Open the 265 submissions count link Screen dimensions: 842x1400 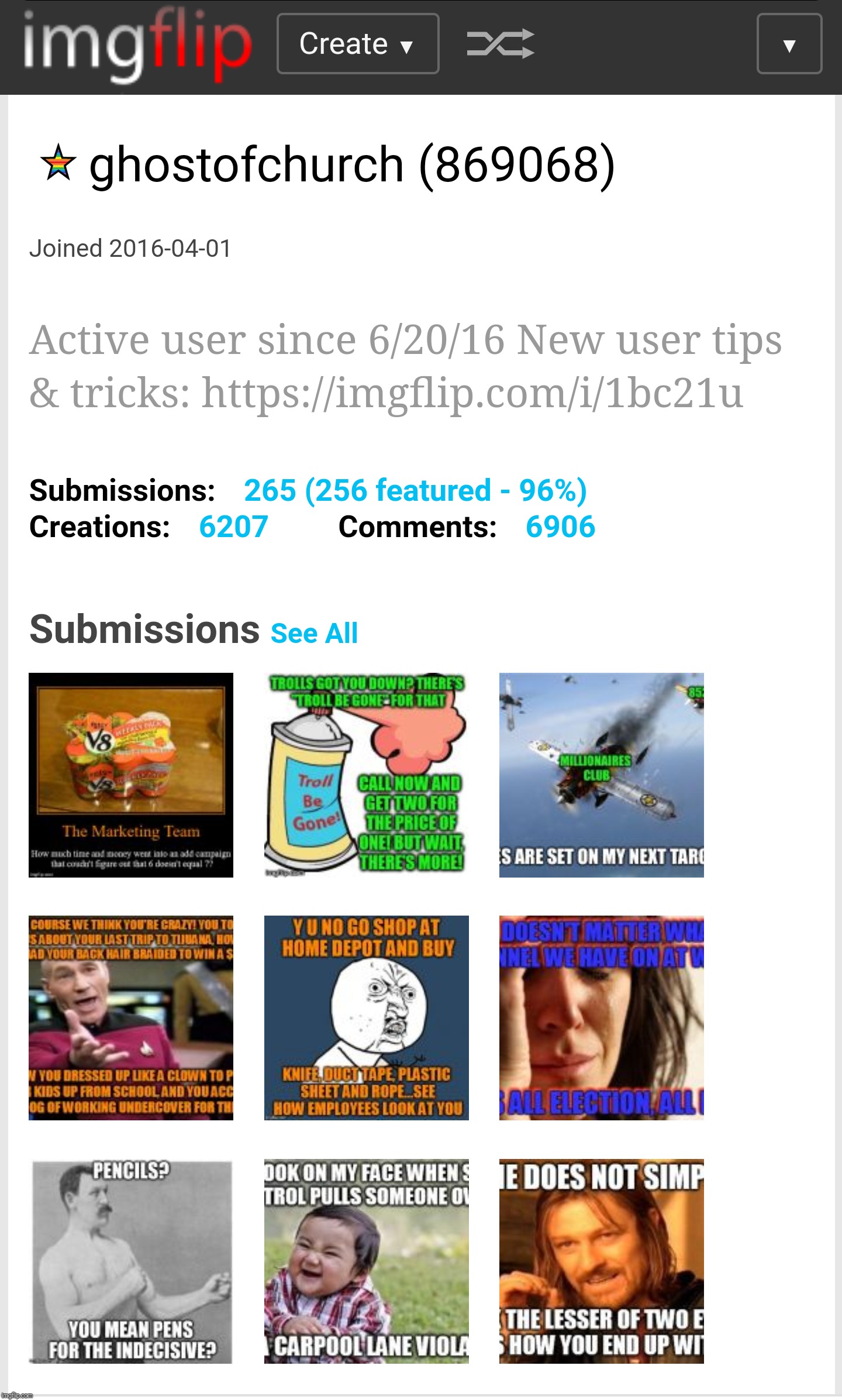[x=415, y=490]
